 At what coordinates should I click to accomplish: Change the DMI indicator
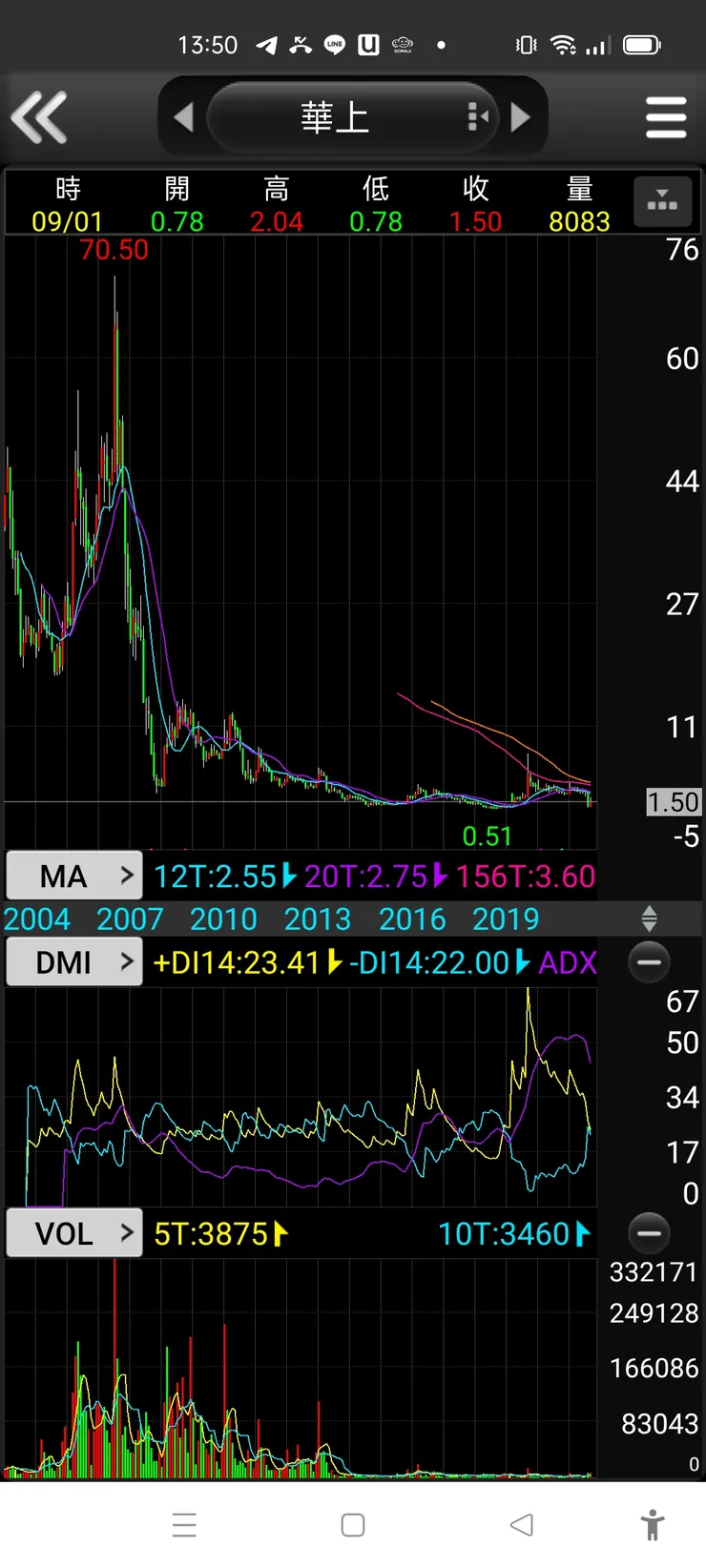[x=74, y=962]
